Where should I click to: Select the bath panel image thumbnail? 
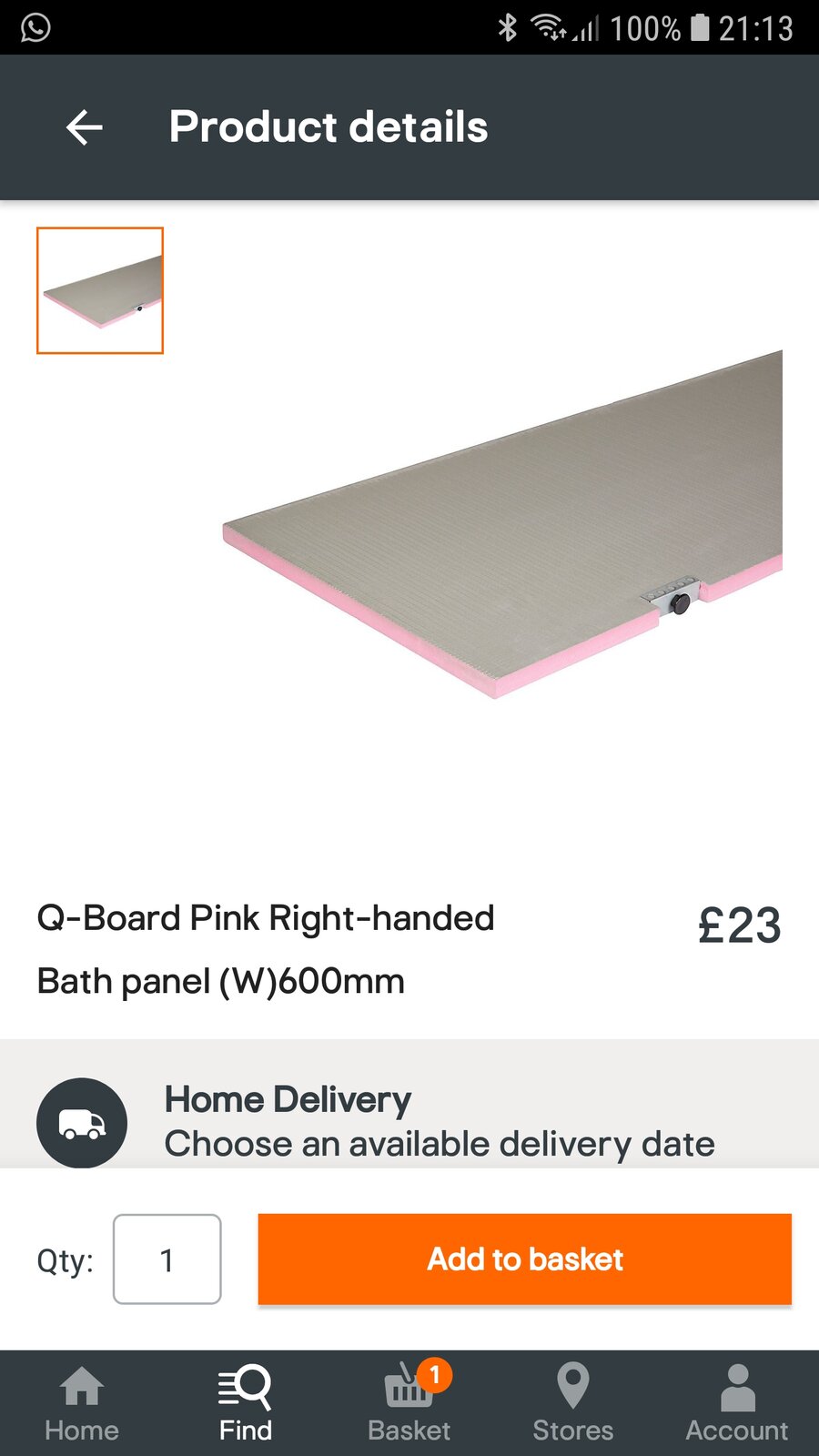pos(100,290)
